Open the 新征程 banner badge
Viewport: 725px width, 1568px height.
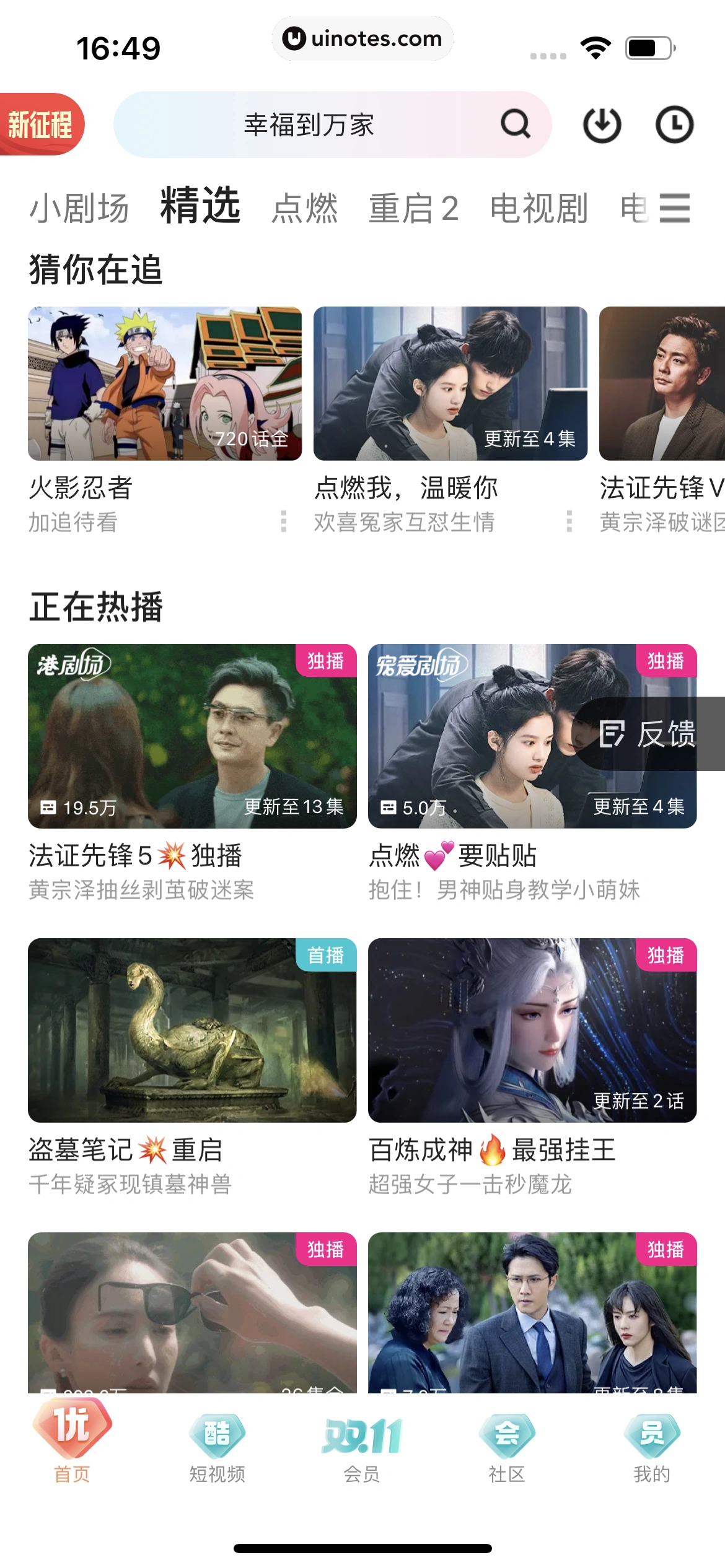[x=41, y=124]
